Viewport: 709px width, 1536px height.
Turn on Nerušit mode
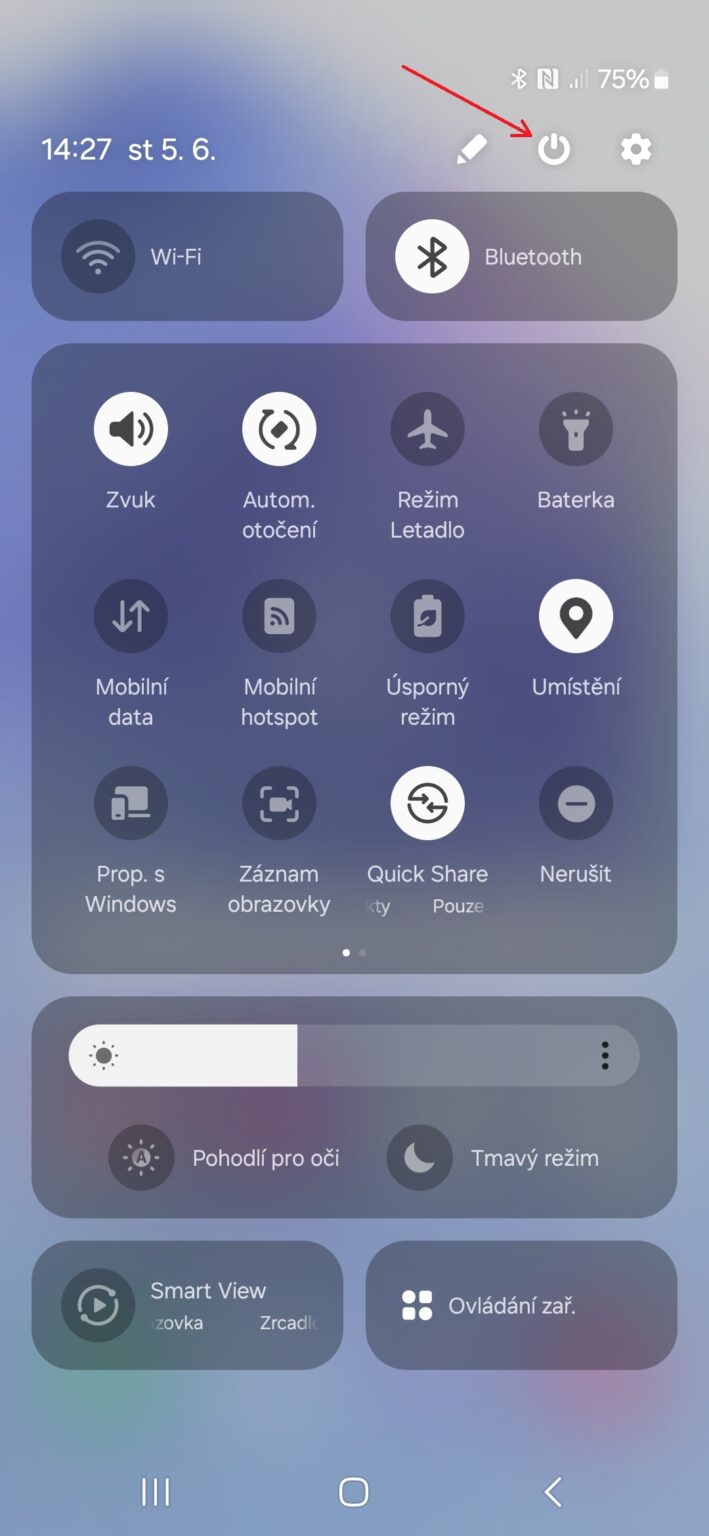[576, 803]
